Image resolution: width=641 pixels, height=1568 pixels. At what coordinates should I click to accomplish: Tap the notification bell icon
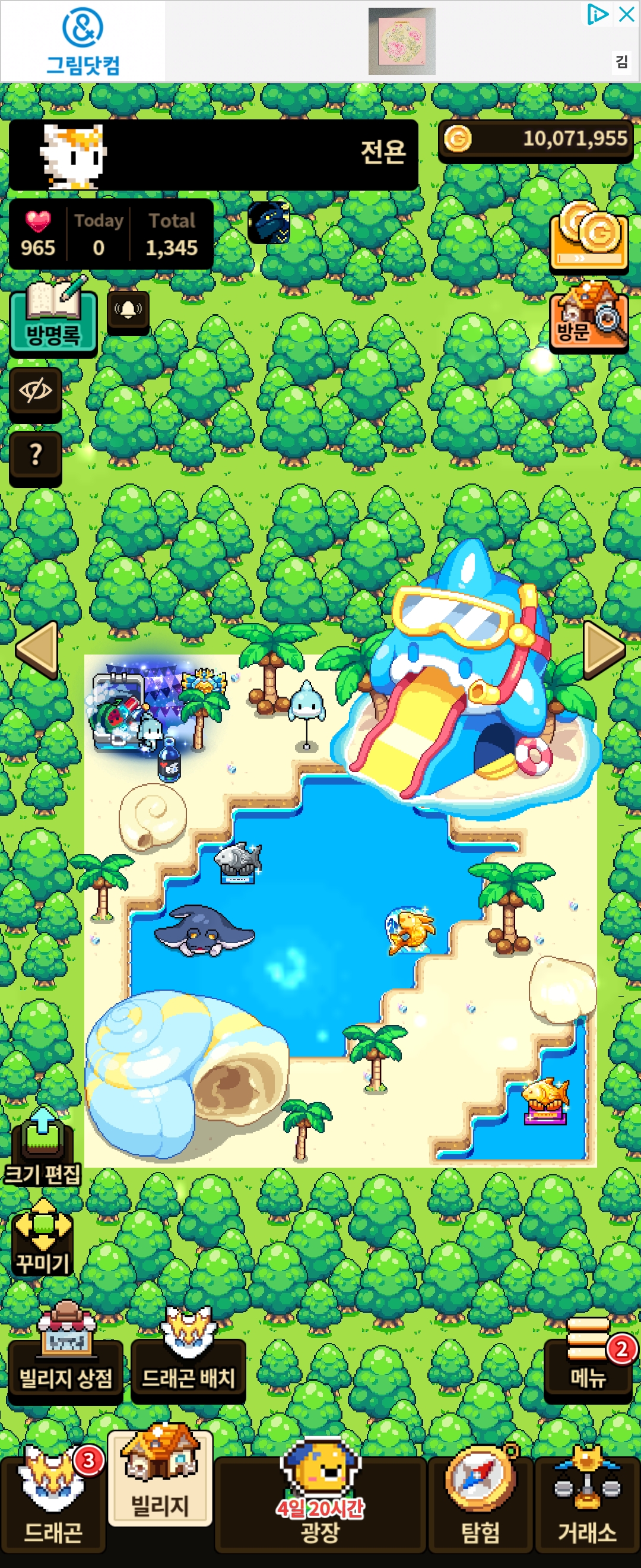tap(128, 311)
